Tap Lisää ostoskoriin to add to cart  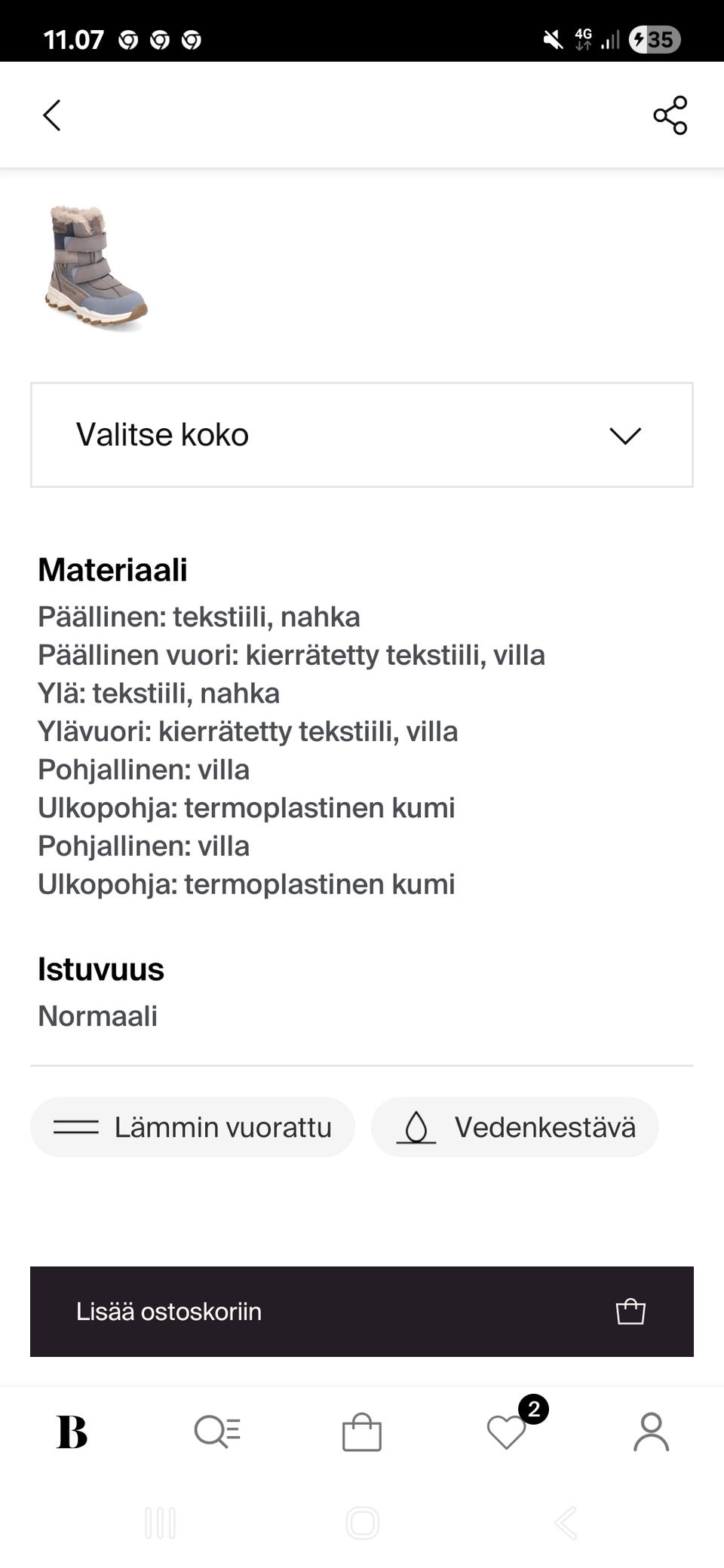168,1311
